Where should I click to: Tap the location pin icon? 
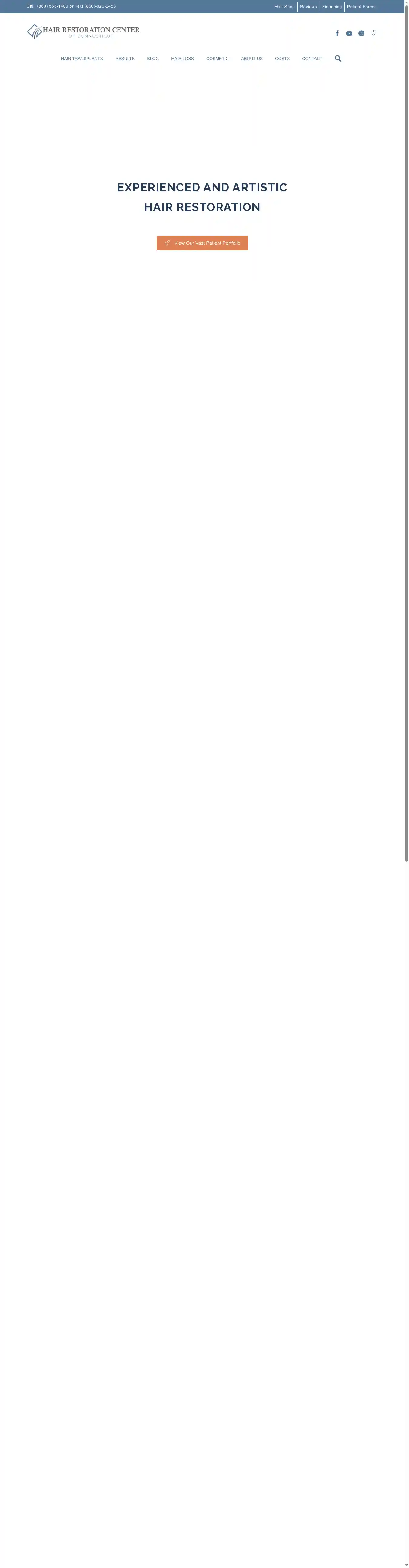pos(373,33)
